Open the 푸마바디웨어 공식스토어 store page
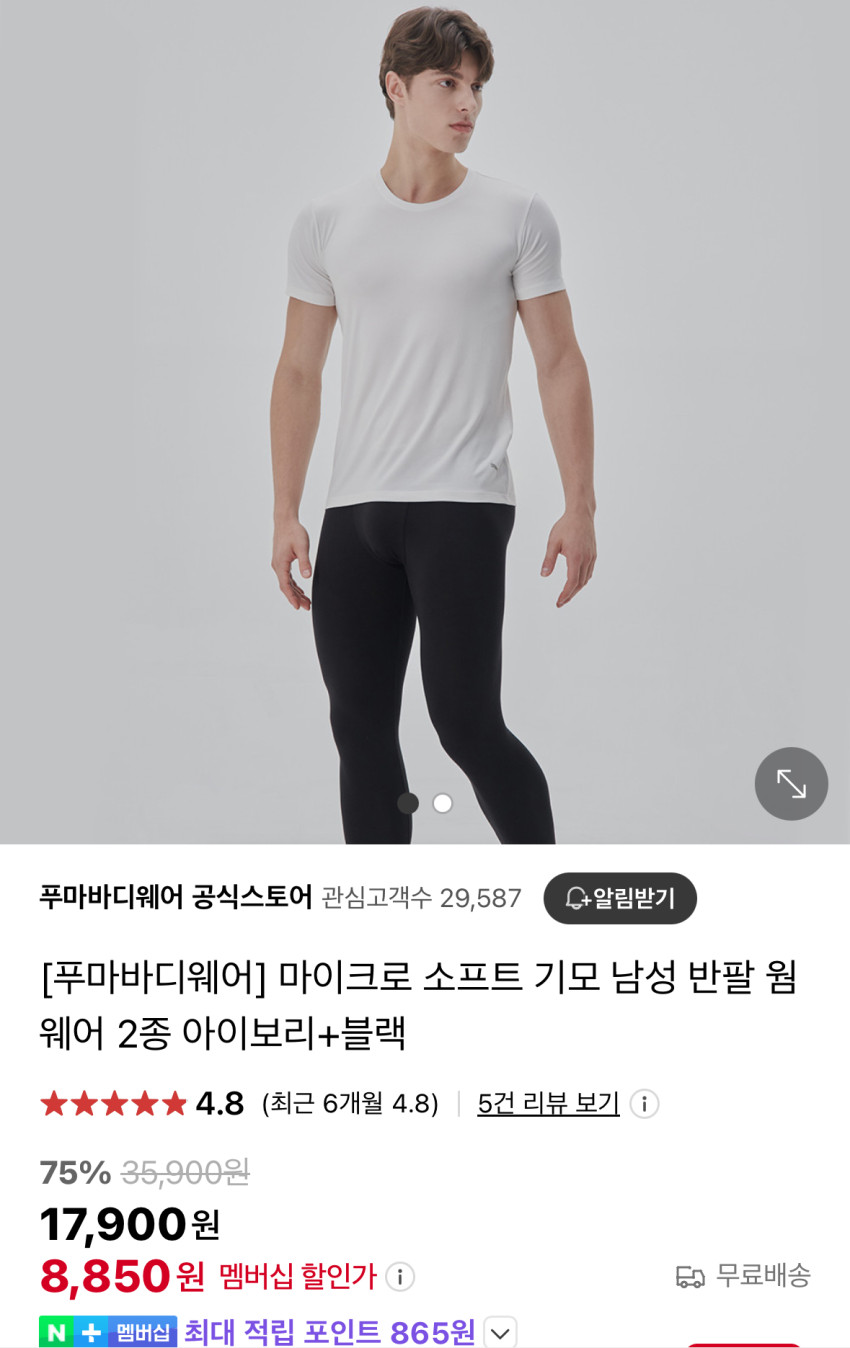The width and height of the screenshot is (850, 1348). click(x=176, y=897)
